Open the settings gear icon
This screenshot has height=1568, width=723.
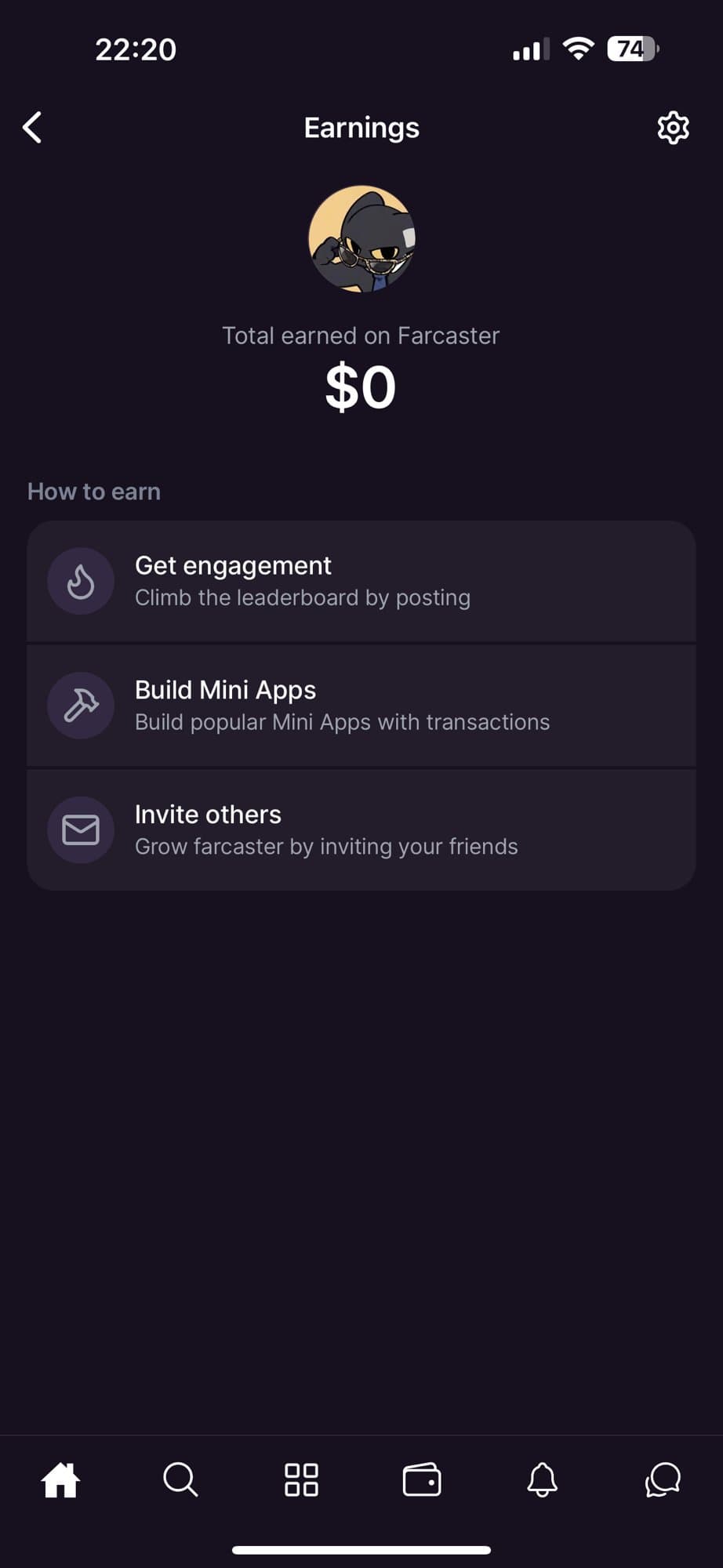[673, 127]
